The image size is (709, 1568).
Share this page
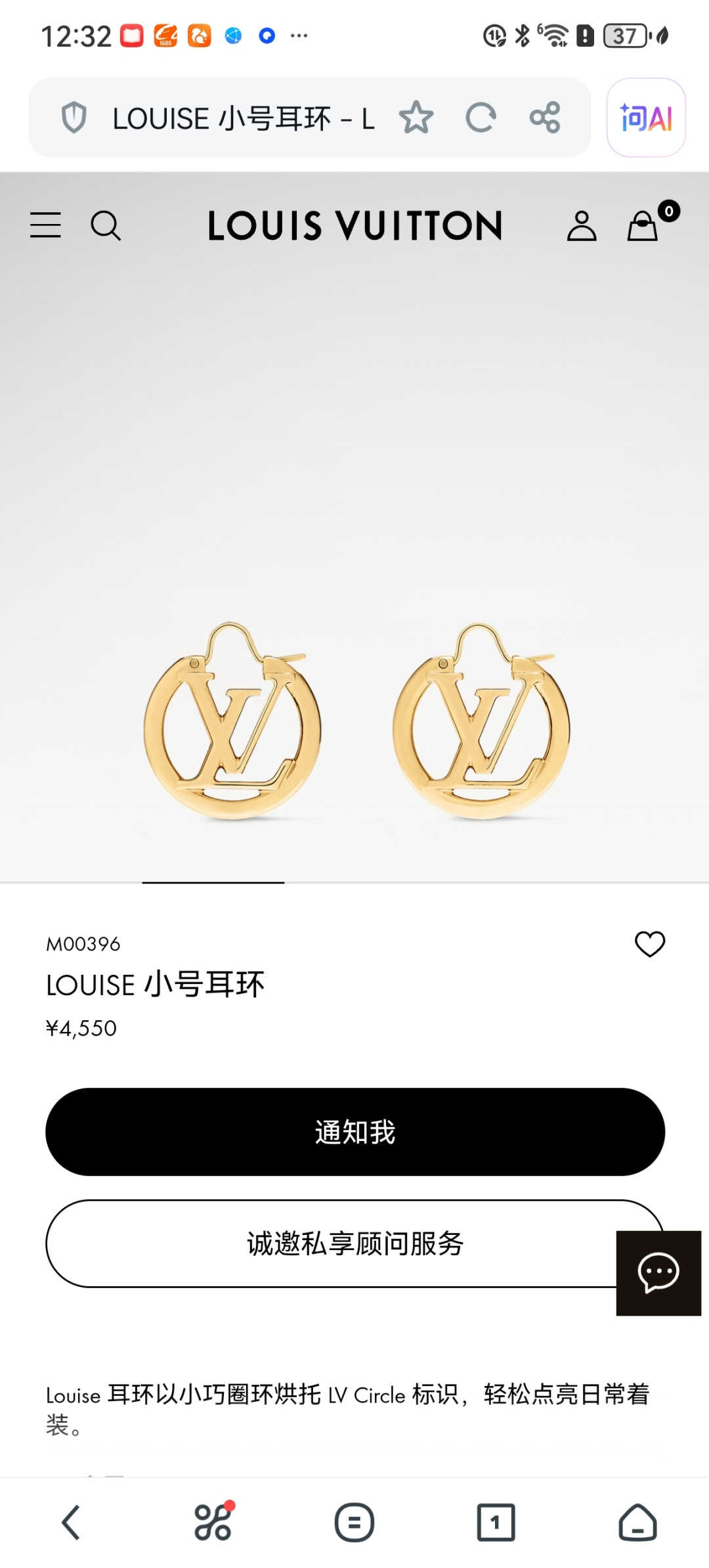545,118
